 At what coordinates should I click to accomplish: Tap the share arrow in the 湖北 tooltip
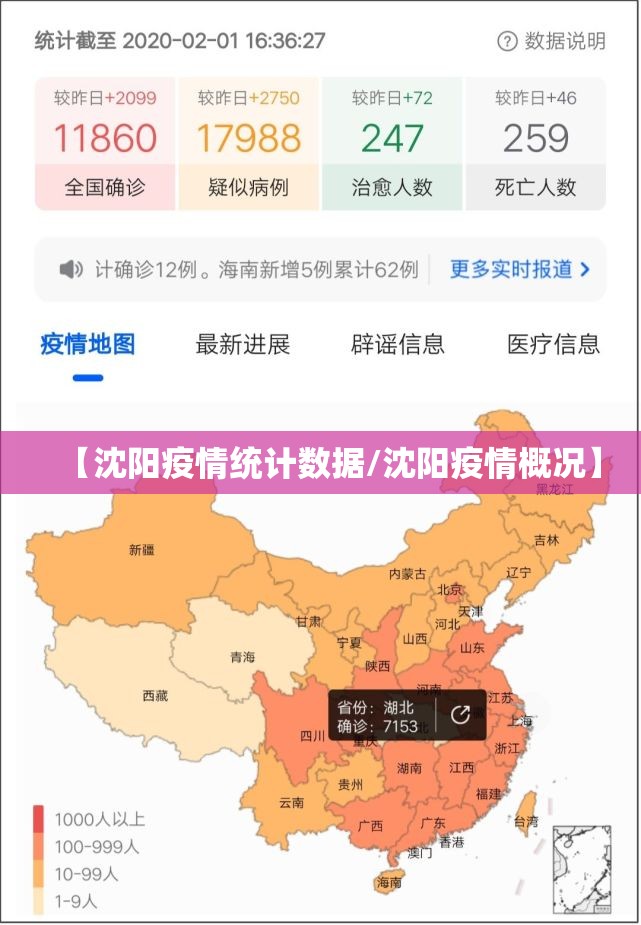point(461,714)
